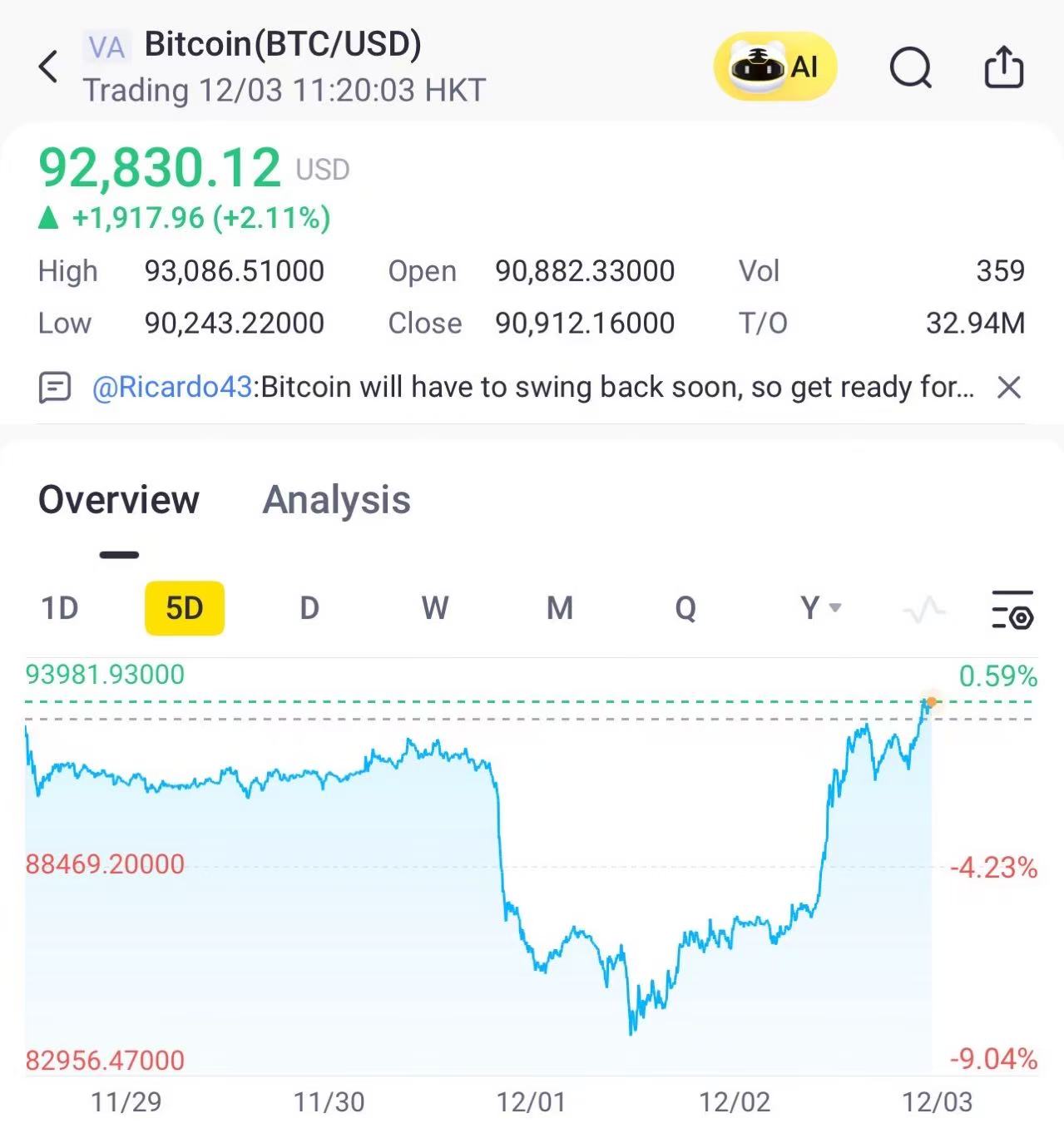Click the orange current-price marker on chart

(x=930, y=703)
